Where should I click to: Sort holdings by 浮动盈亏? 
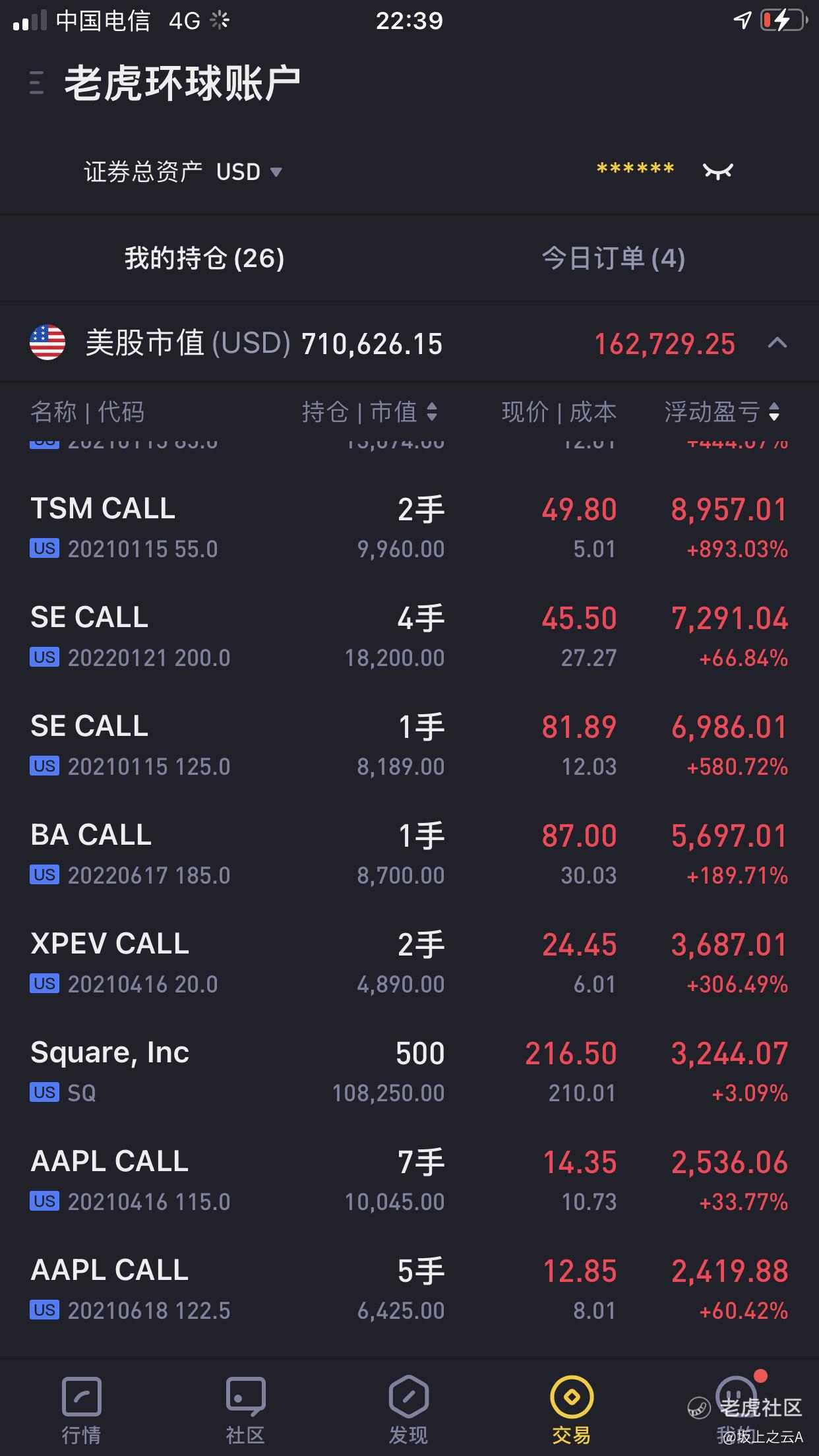[x=722, y=412]
